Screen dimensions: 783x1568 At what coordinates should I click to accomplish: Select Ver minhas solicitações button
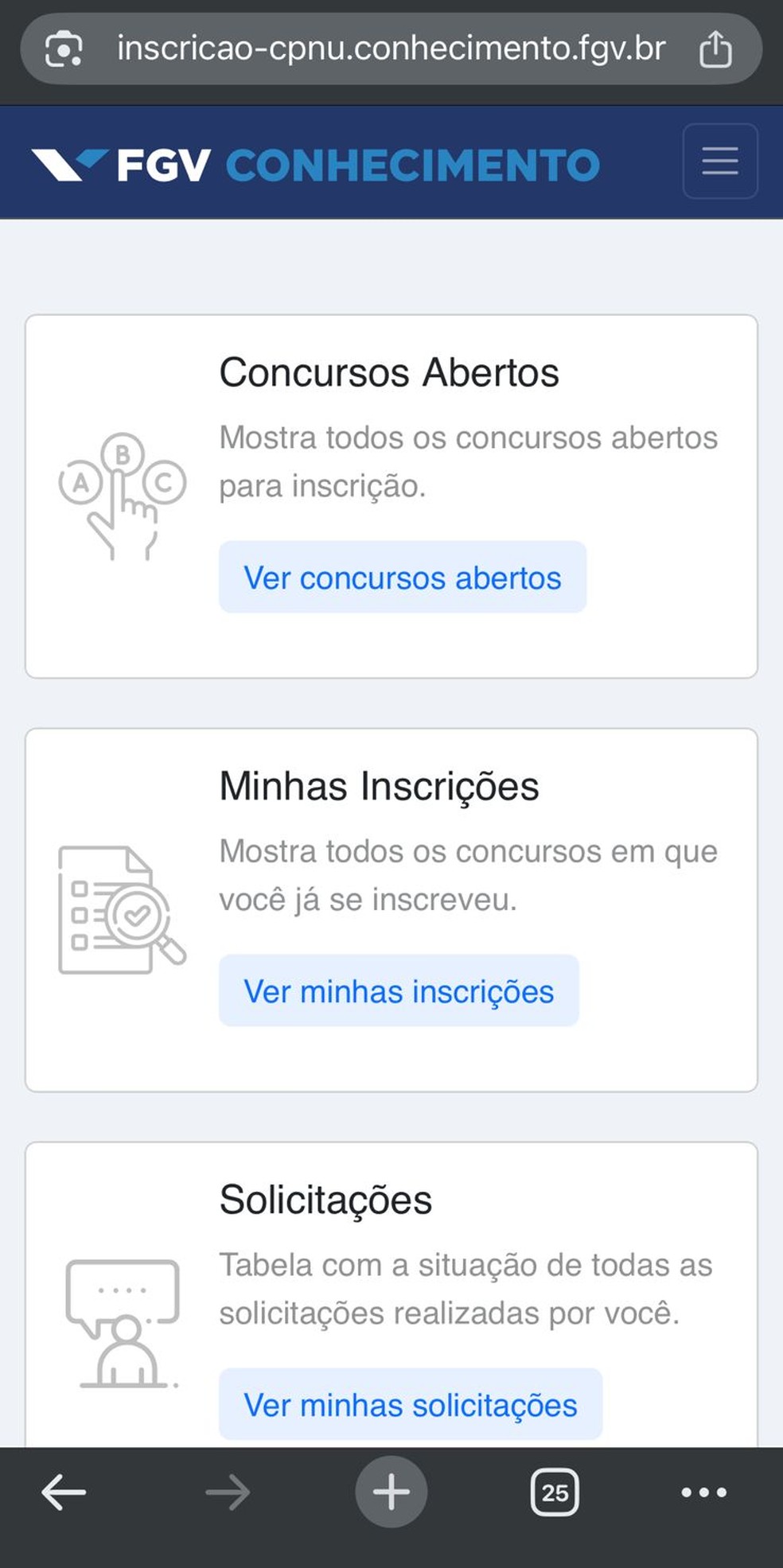(x=410, y=1405)
